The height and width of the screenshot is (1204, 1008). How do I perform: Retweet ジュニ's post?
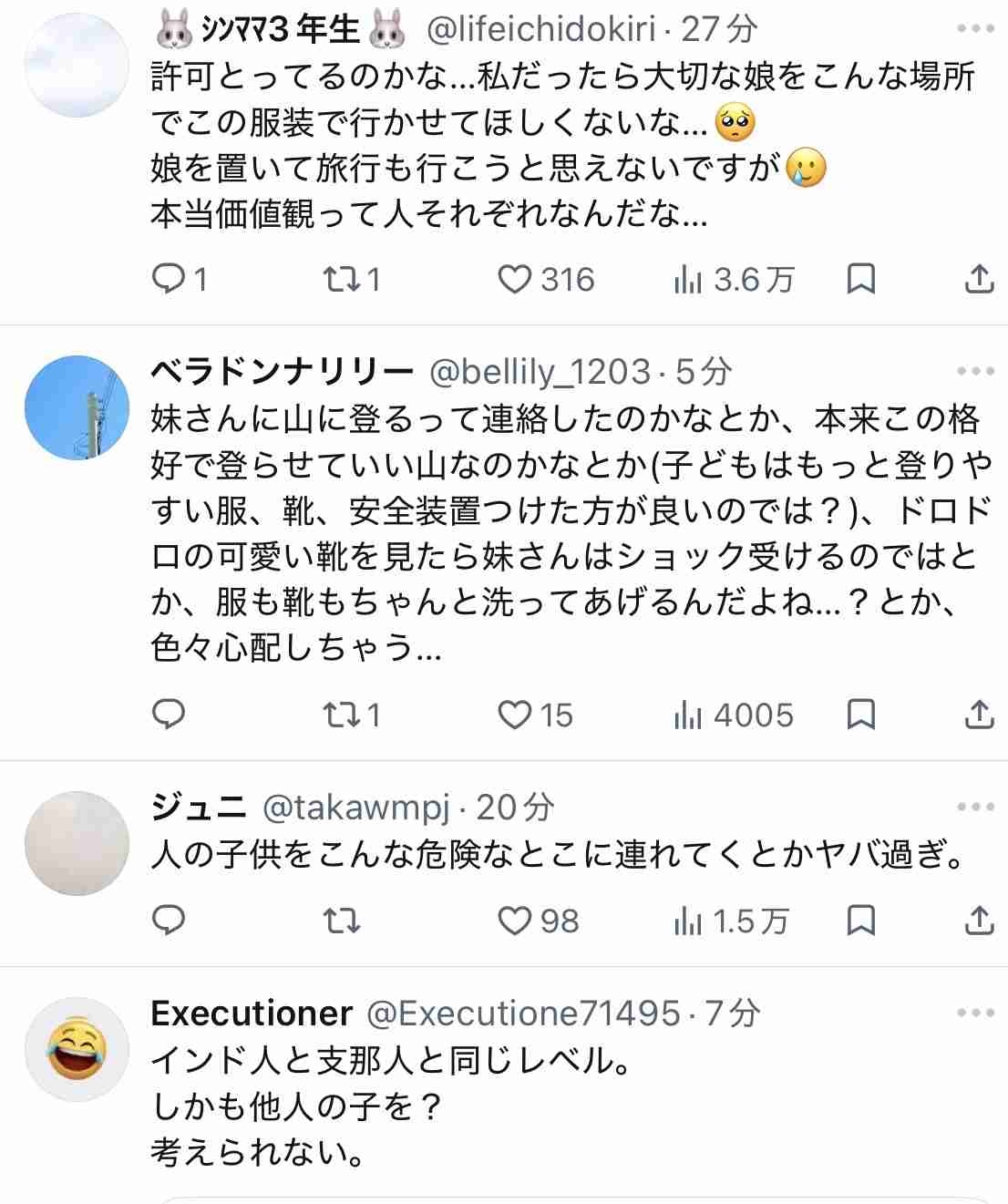343,921
